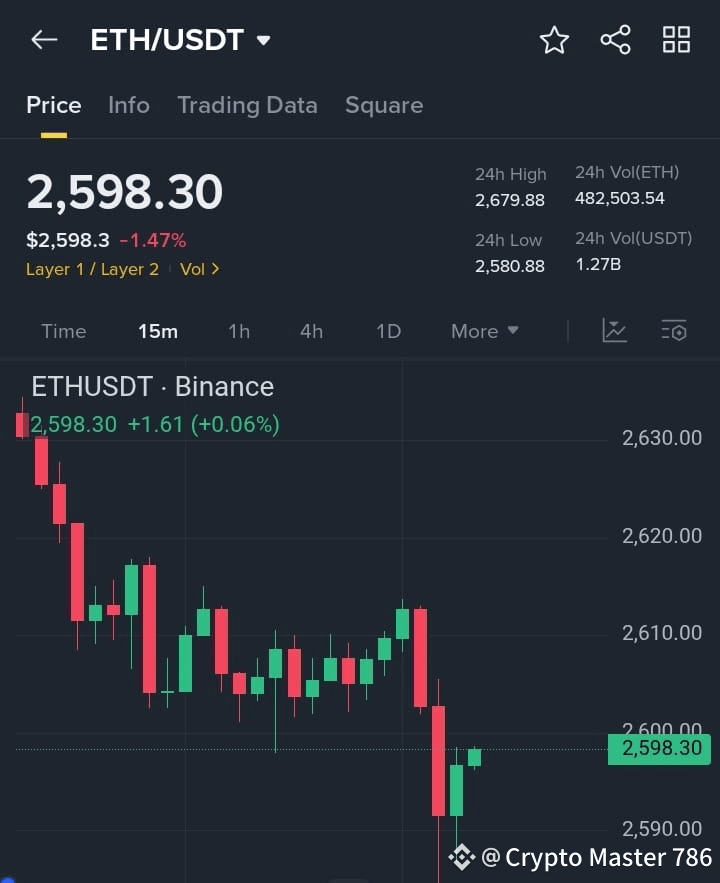Switch to the Trading Data tab
Image resolution: width=720 pixels, height=883 pixels.
click(x=247, y=105)
